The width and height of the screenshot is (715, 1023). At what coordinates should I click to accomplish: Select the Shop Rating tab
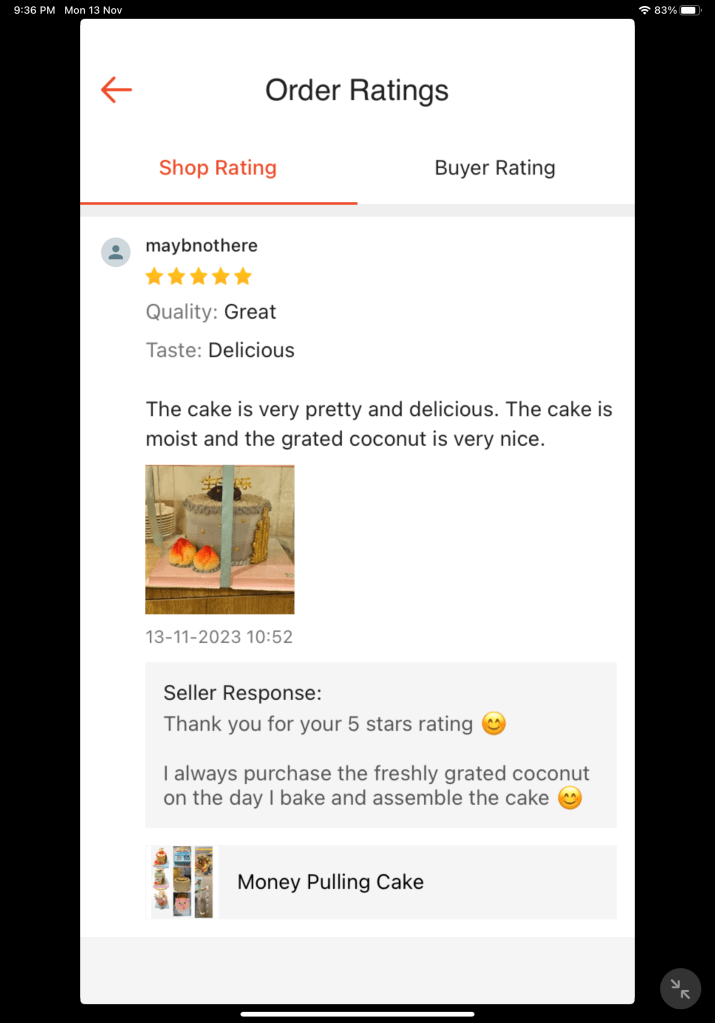point(218,168)
